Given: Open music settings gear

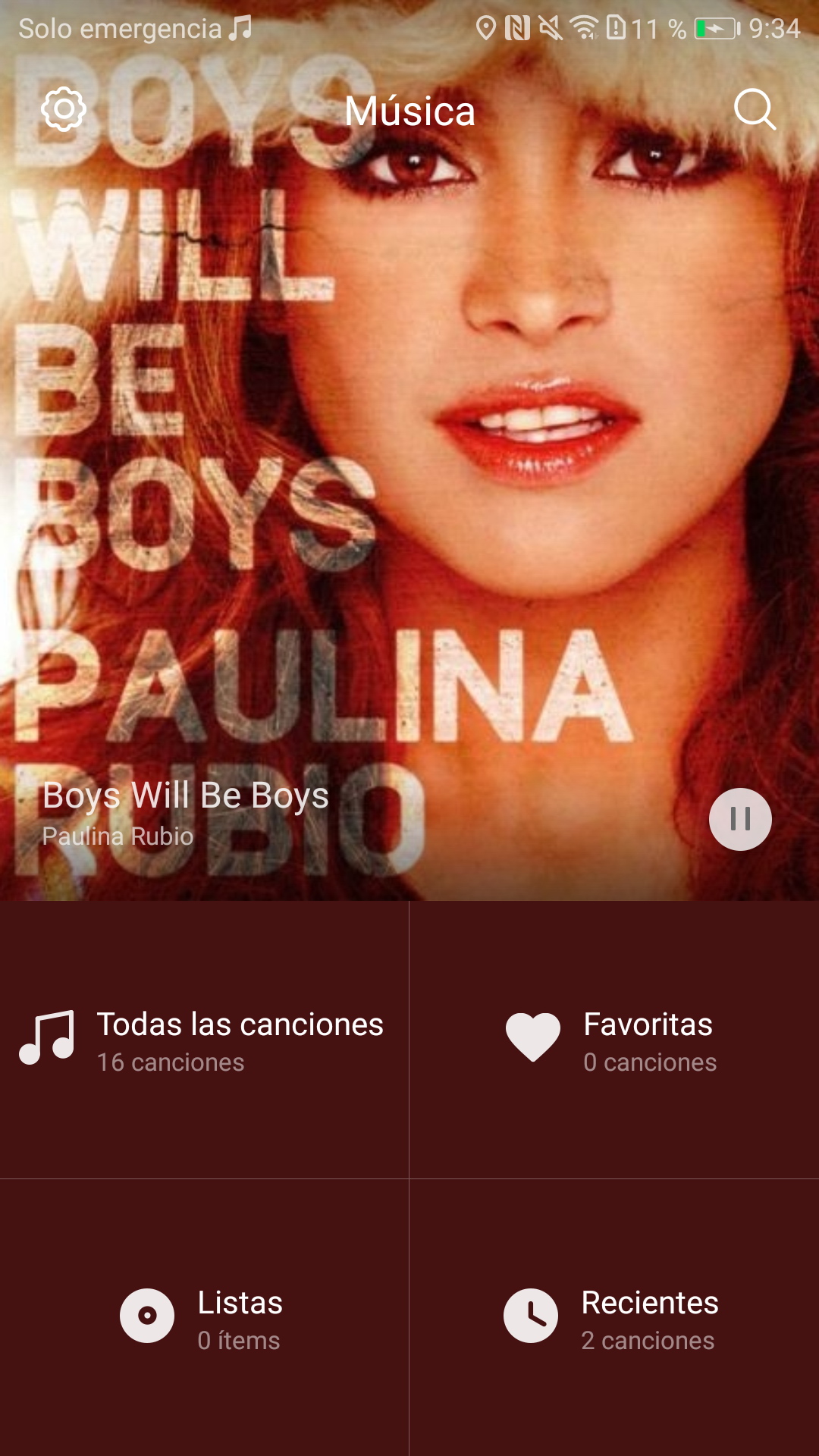Looking at the screenshot, I should click(64, 109).
